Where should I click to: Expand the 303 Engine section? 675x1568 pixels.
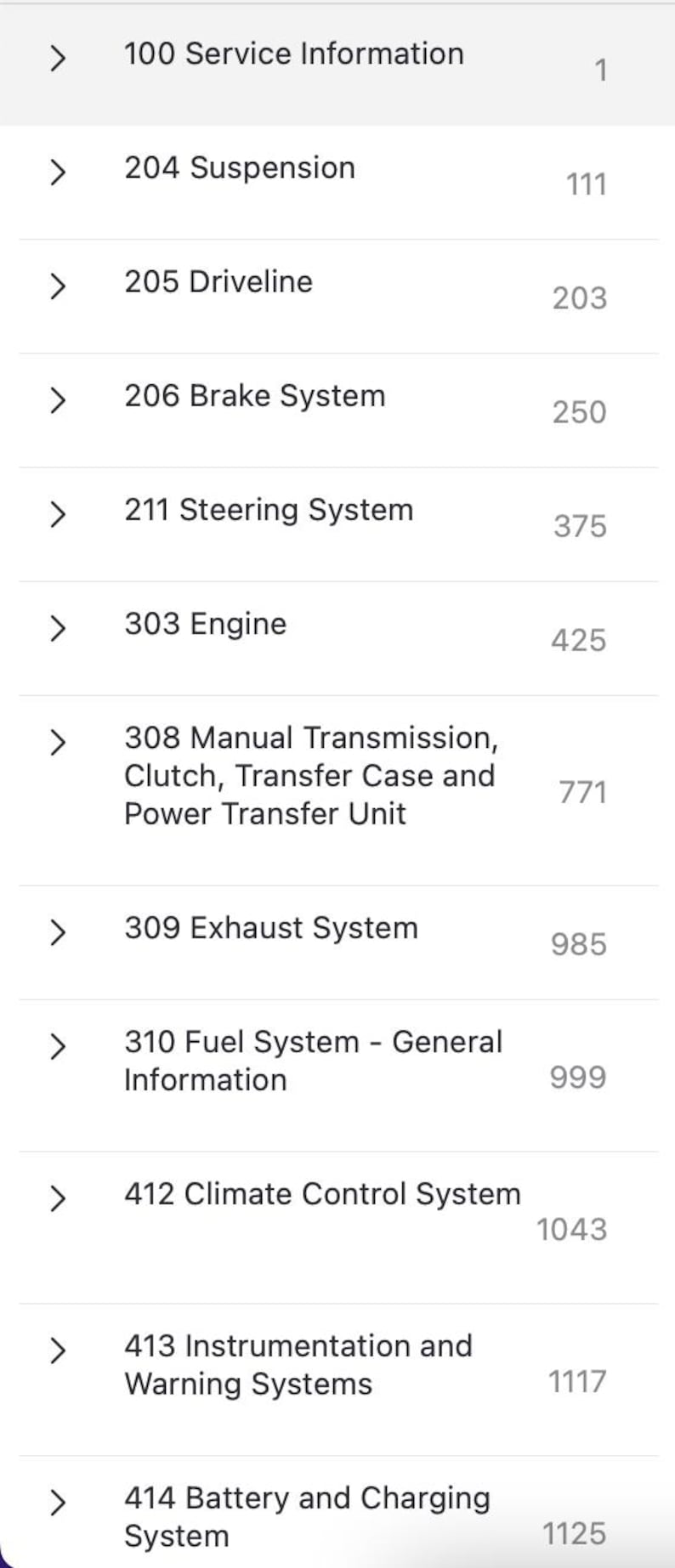coord(59,628)
